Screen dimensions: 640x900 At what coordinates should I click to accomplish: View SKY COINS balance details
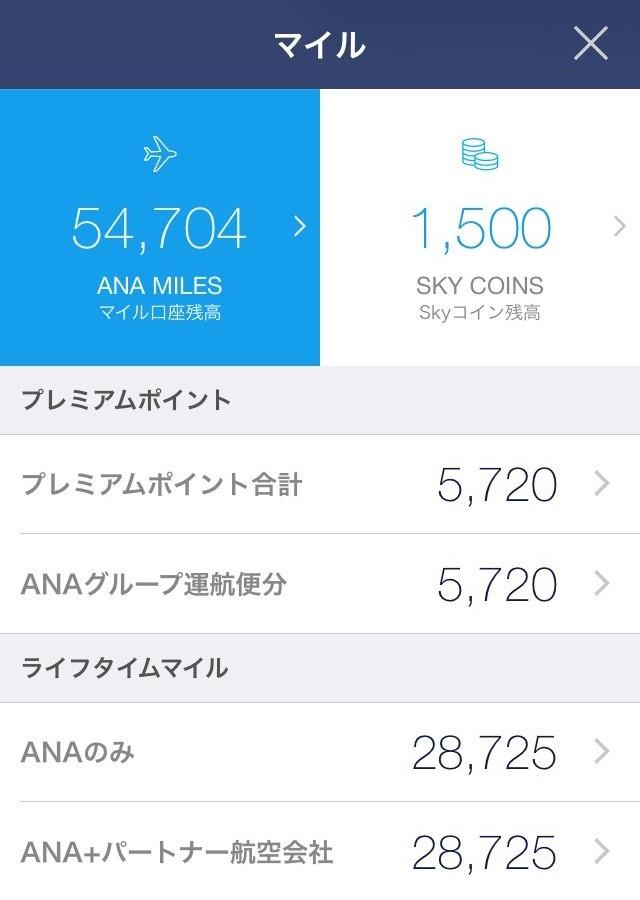pyautogui.click(x=480, y=228)
